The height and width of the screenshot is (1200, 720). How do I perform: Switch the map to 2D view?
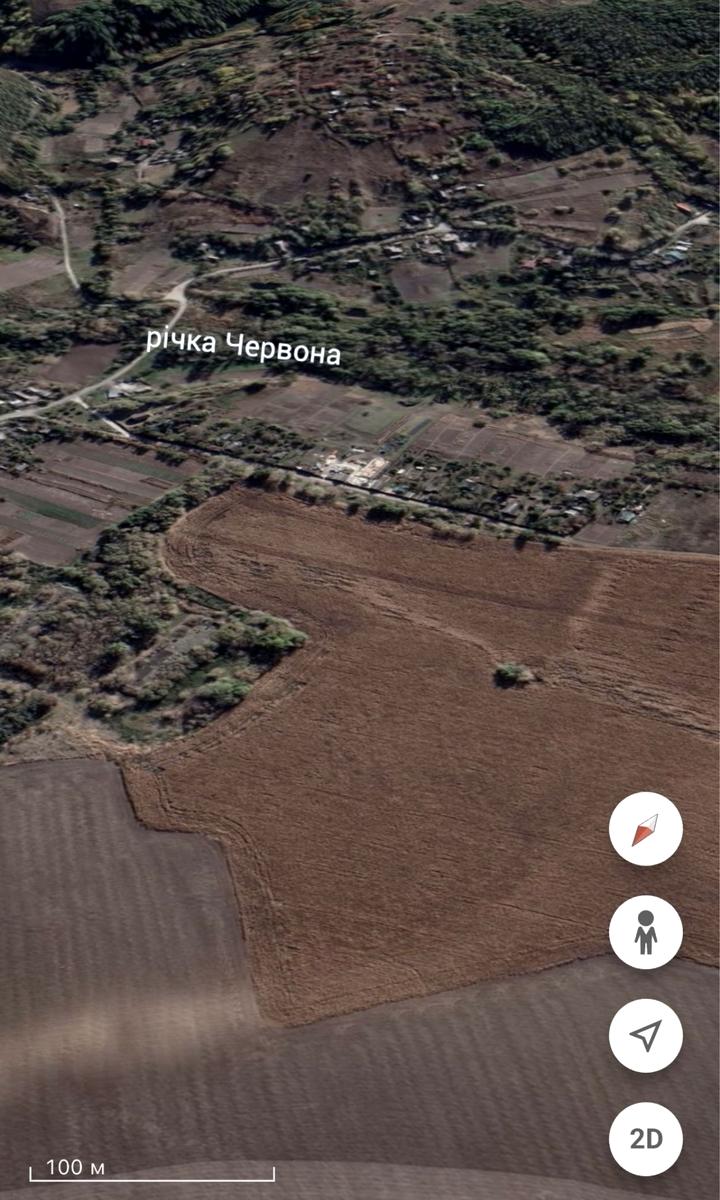pyautogui.click(x=646, y=1139)
